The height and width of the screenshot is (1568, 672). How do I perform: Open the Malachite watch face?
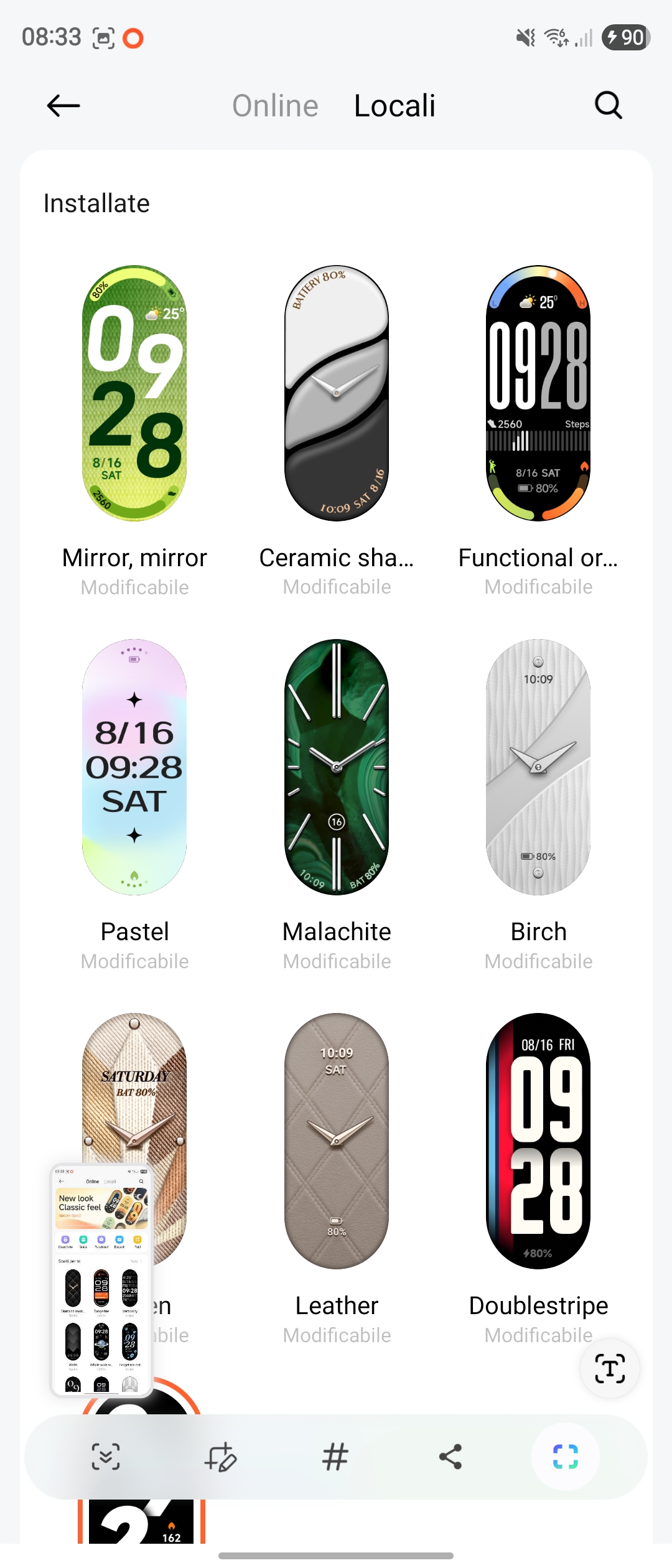337,767
